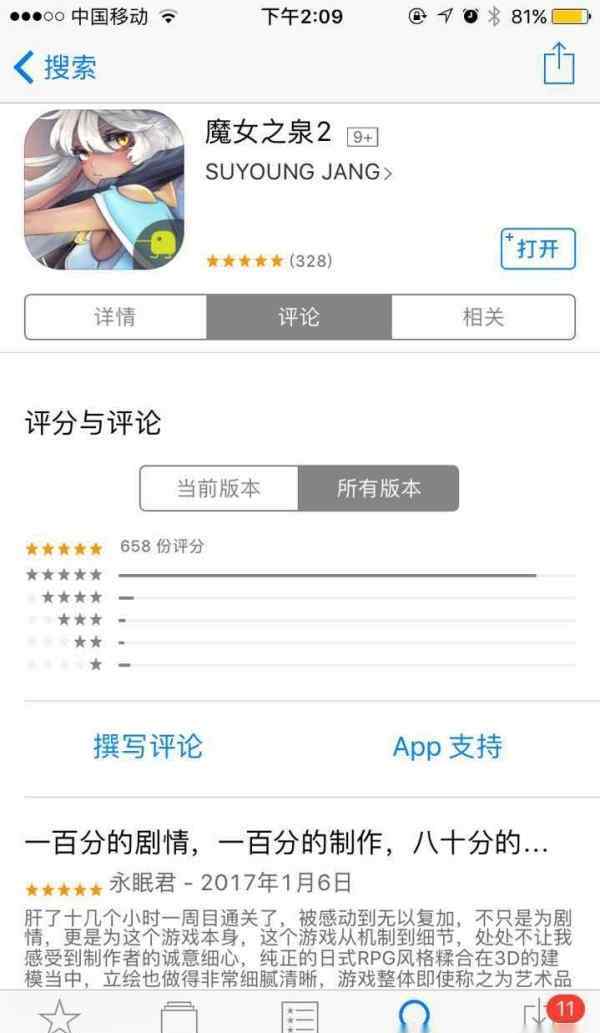Tap 撰写评论 to write a review
The width and height of the screenshot is (600, 1033).
[x=148, y=746]
